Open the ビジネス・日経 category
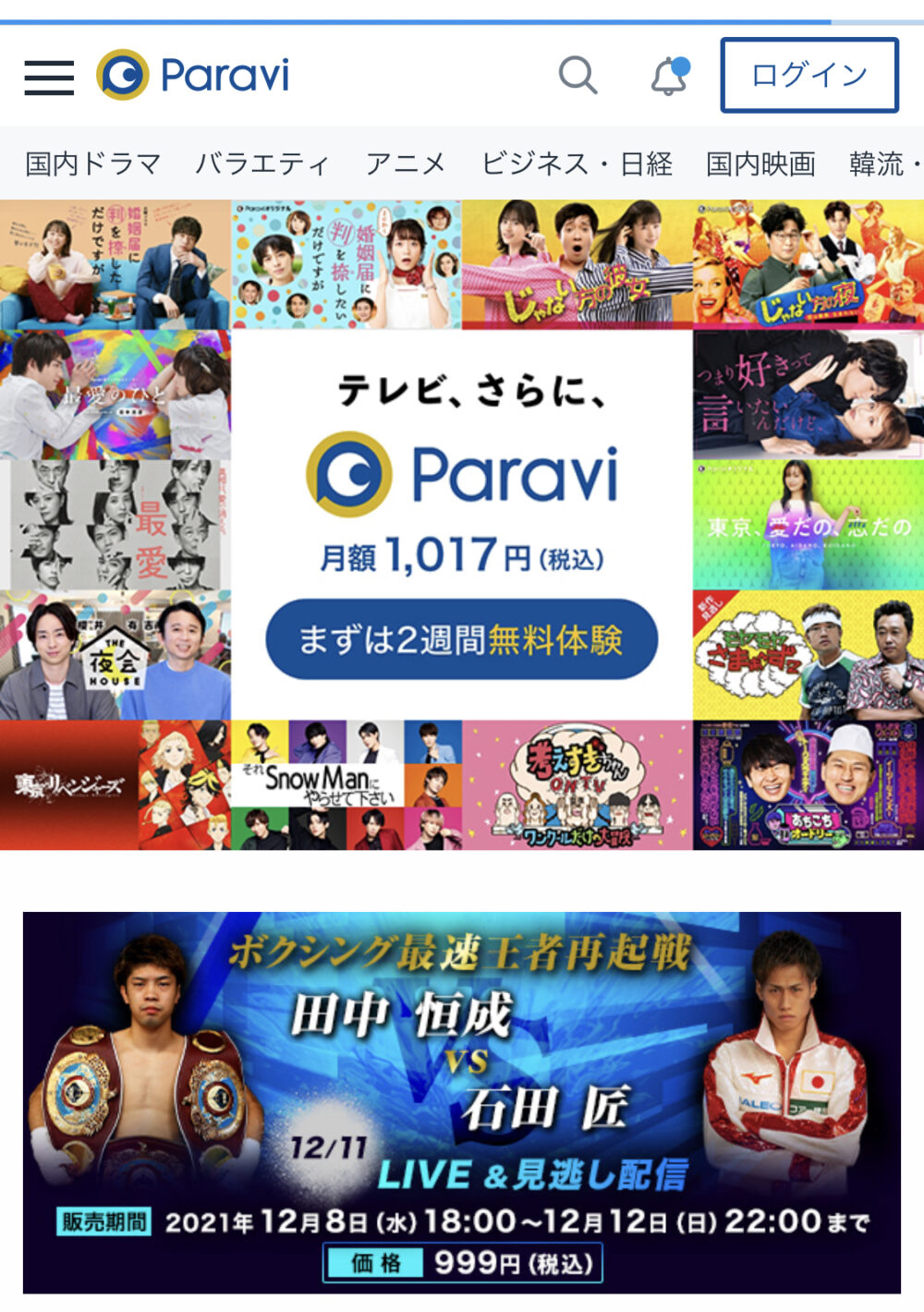Viewport: 924px width, 1312px height. click(x=577, y=164)
